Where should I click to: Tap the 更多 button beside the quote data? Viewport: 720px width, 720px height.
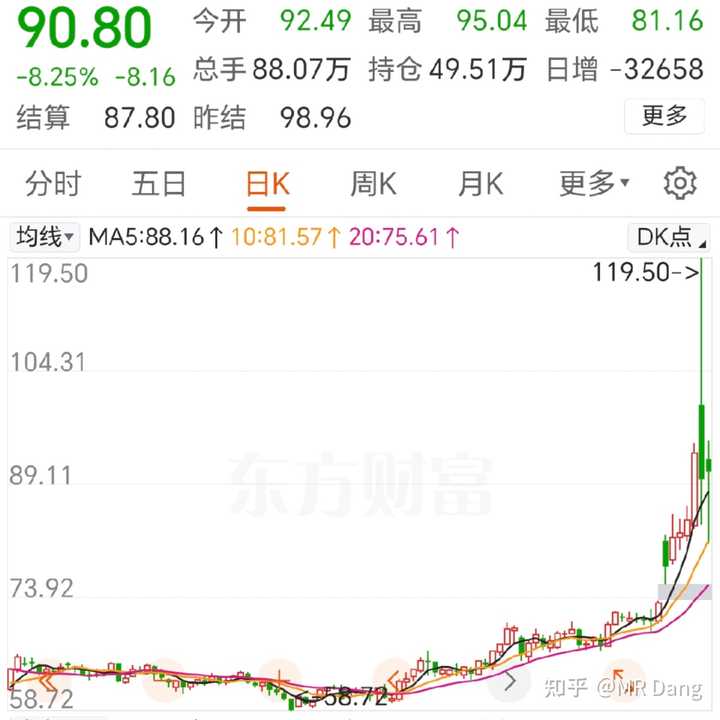coord(665,116)
